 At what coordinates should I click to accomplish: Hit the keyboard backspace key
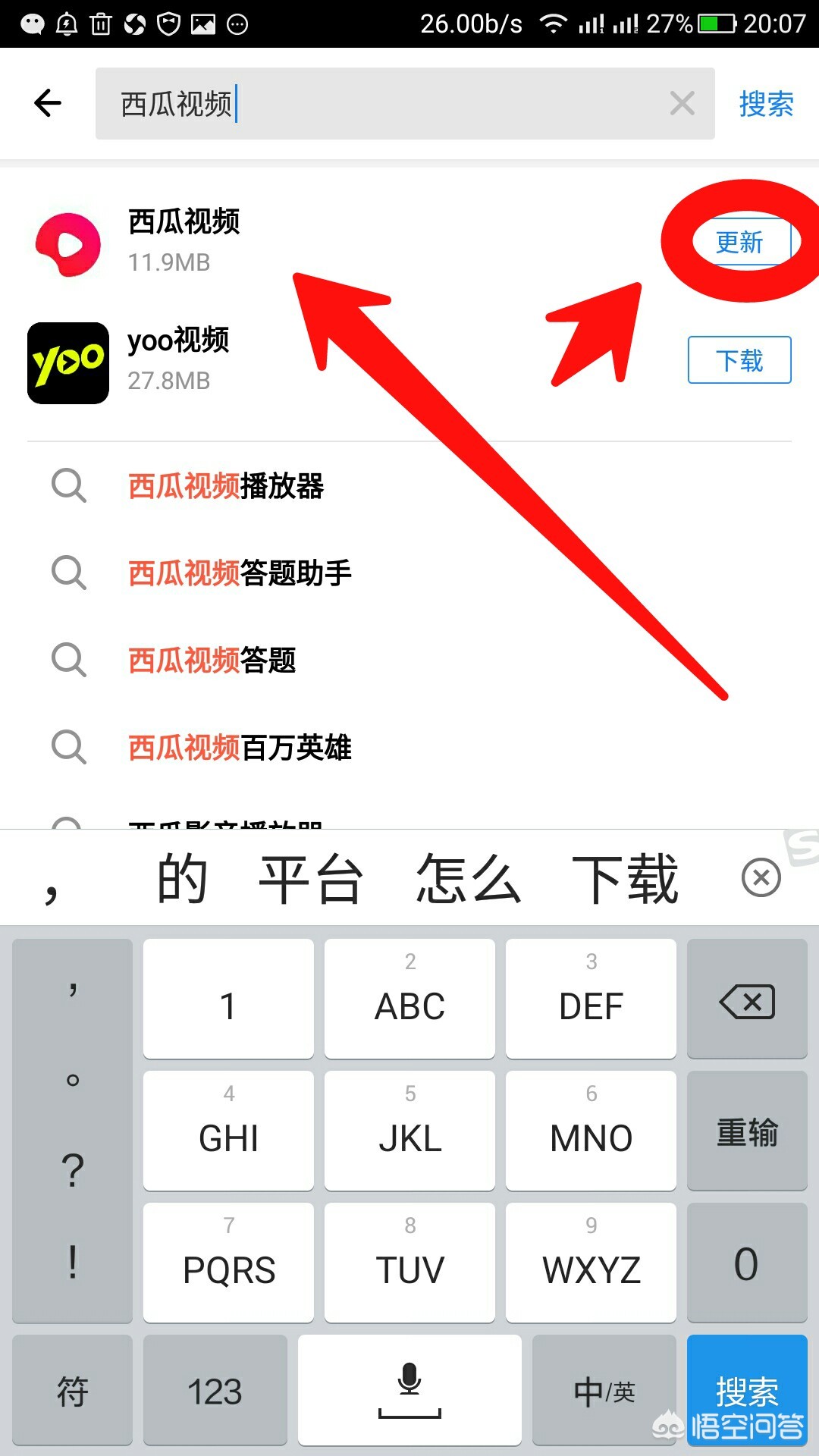click(747, 999)
